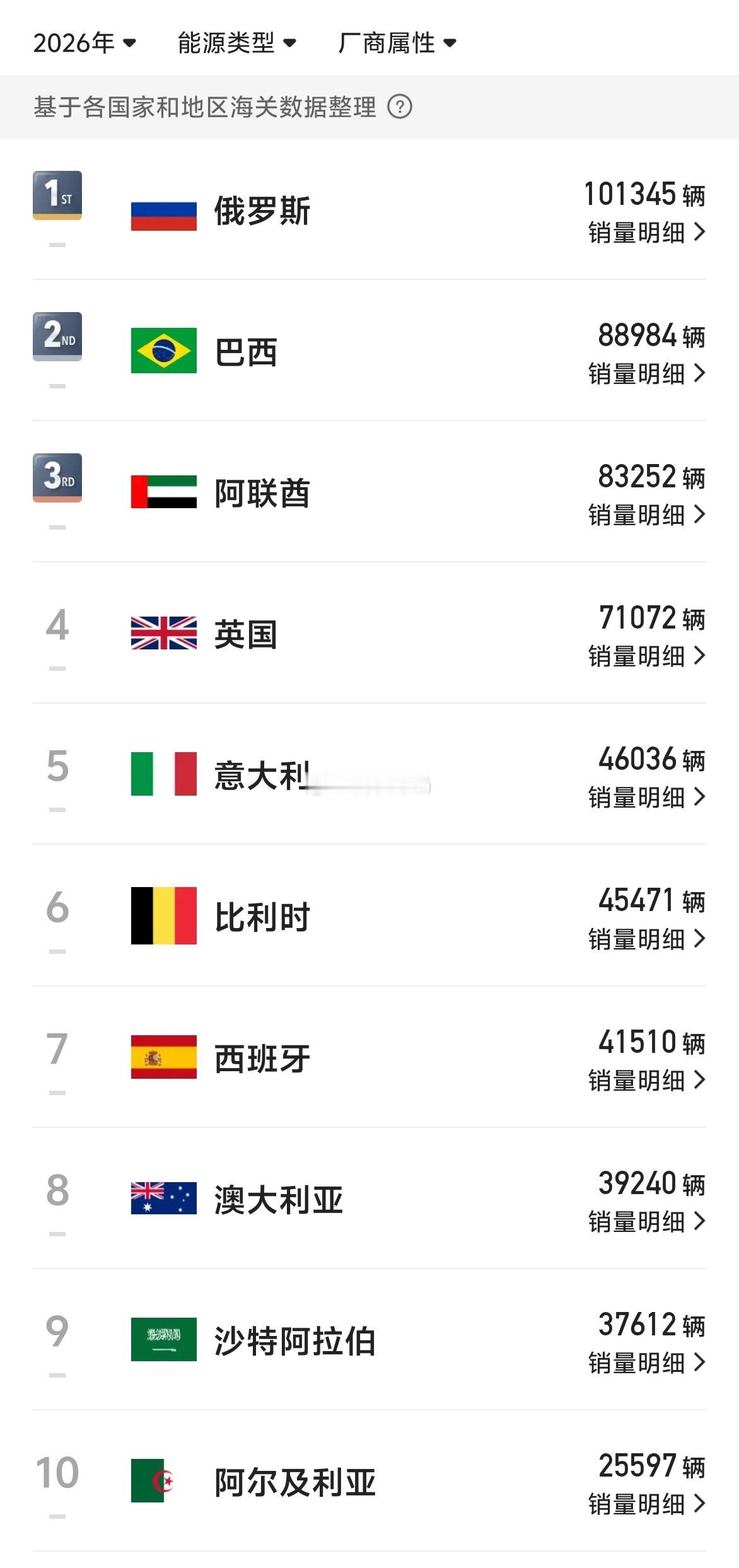Open the 厂商属性 filter dropdown
The height and width of the screenshot is (1568, 739).
click(397, 42)
